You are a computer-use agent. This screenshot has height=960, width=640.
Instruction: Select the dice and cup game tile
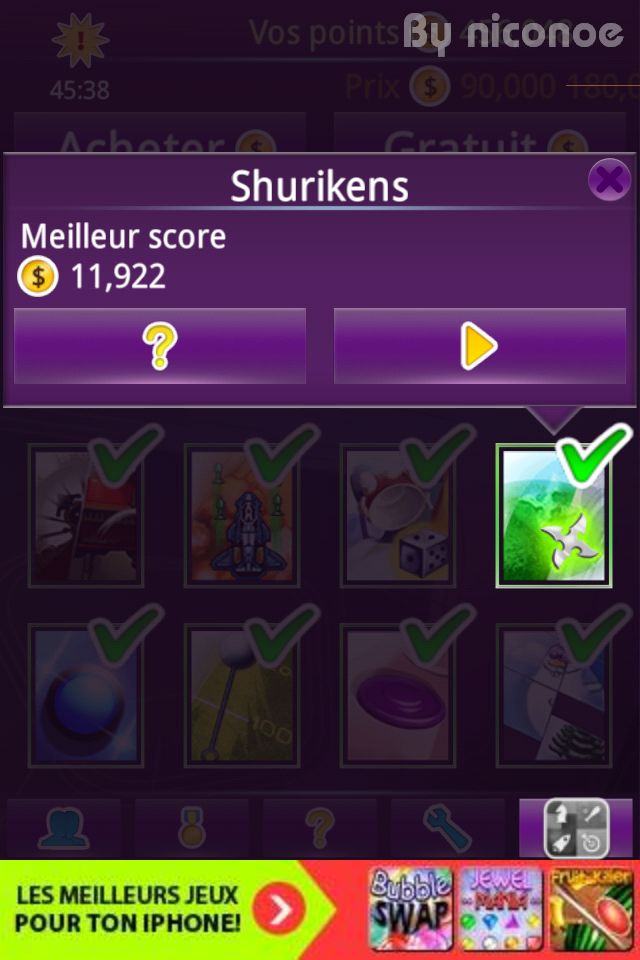pos(397,516)
